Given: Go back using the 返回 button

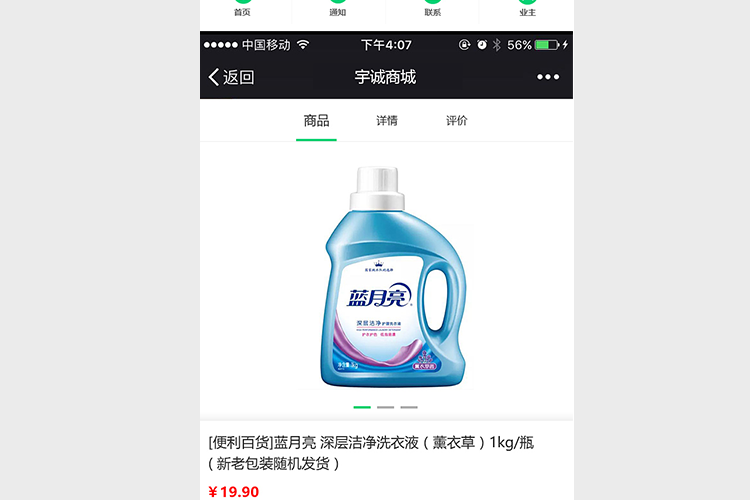Looking at the screenshot, I should (x=231, y=77).
